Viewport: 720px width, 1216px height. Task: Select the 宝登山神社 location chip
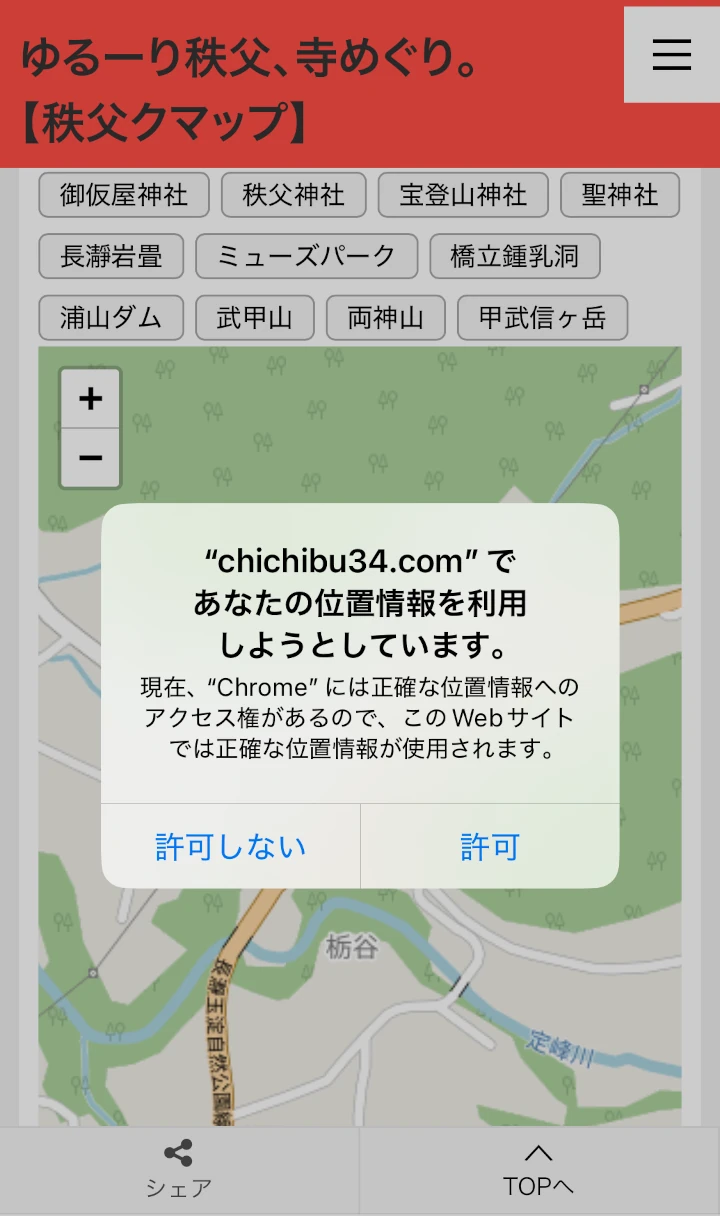pyautogui.click(x=462, y=195)
